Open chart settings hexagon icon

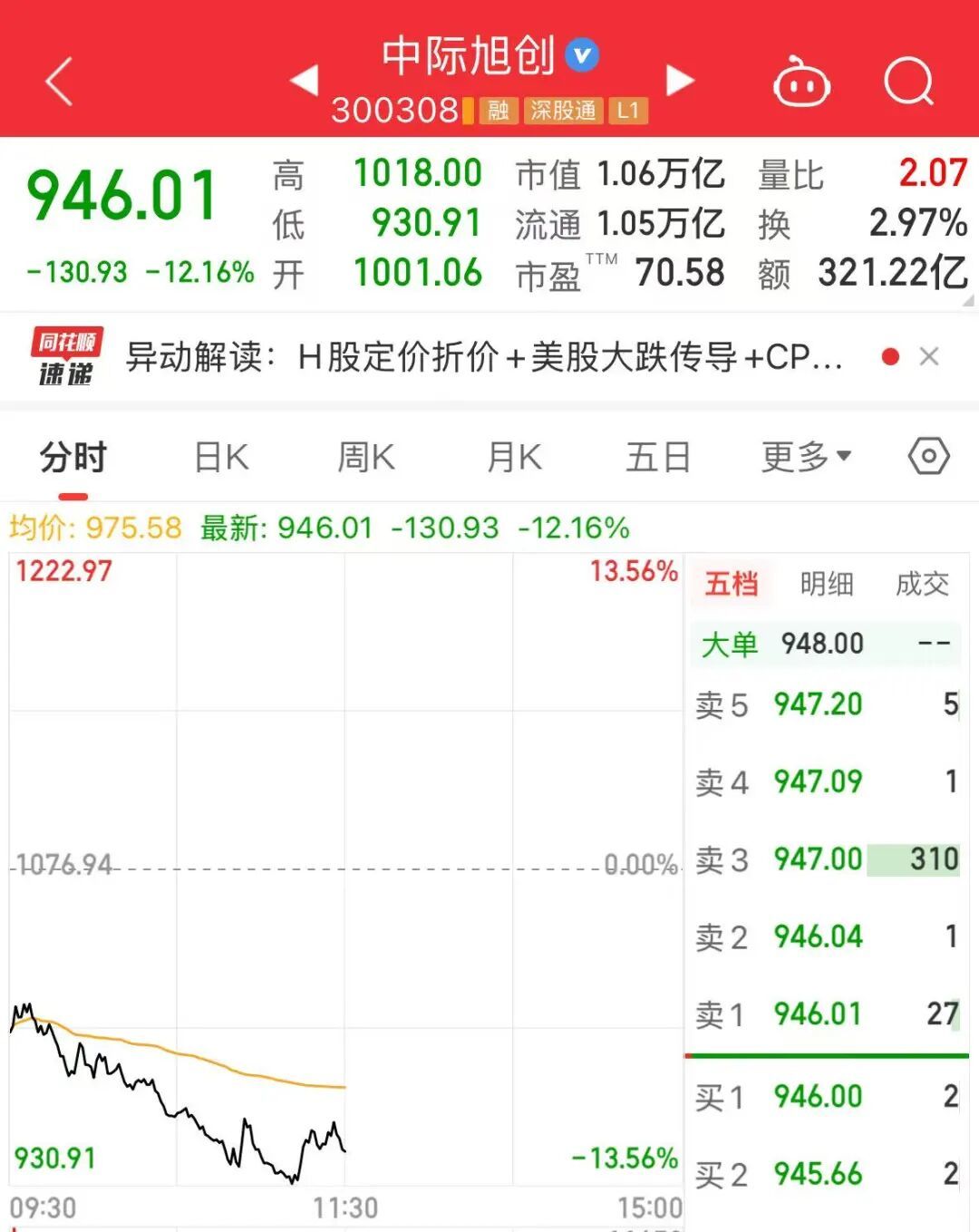click(x=929, y=456)
